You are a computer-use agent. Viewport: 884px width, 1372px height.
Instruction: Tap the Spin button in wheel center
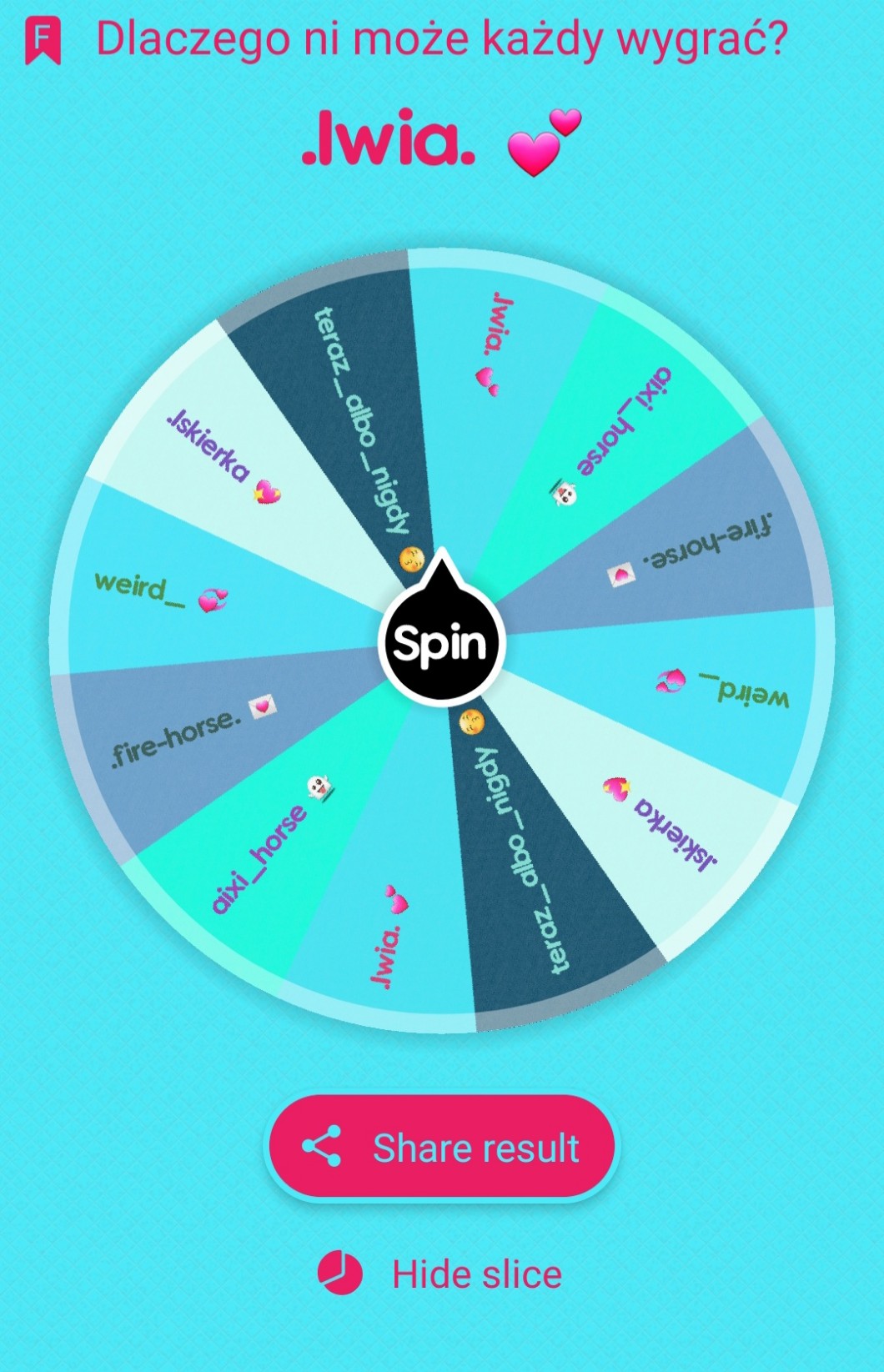click(x=440, y=644)
